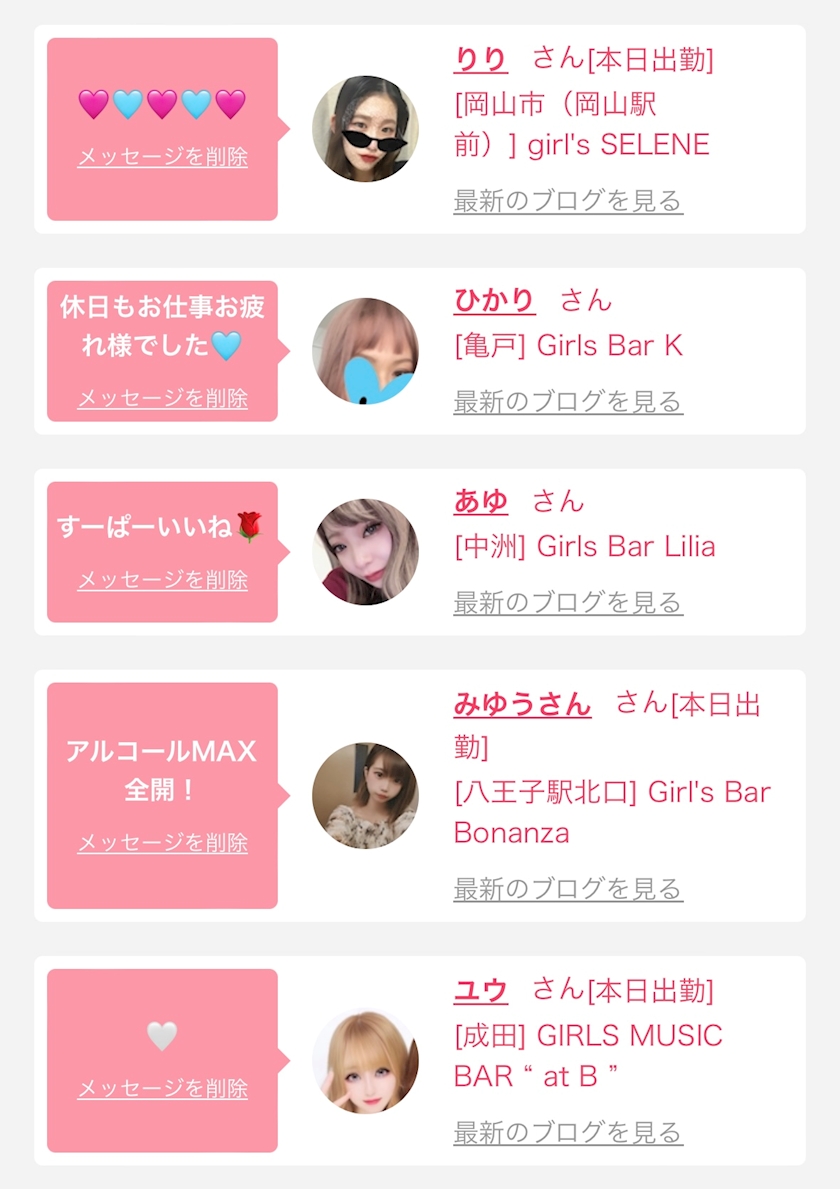View りり's latest blog
The height and width of the screenshot is (1189, 840).
(567, 201)
